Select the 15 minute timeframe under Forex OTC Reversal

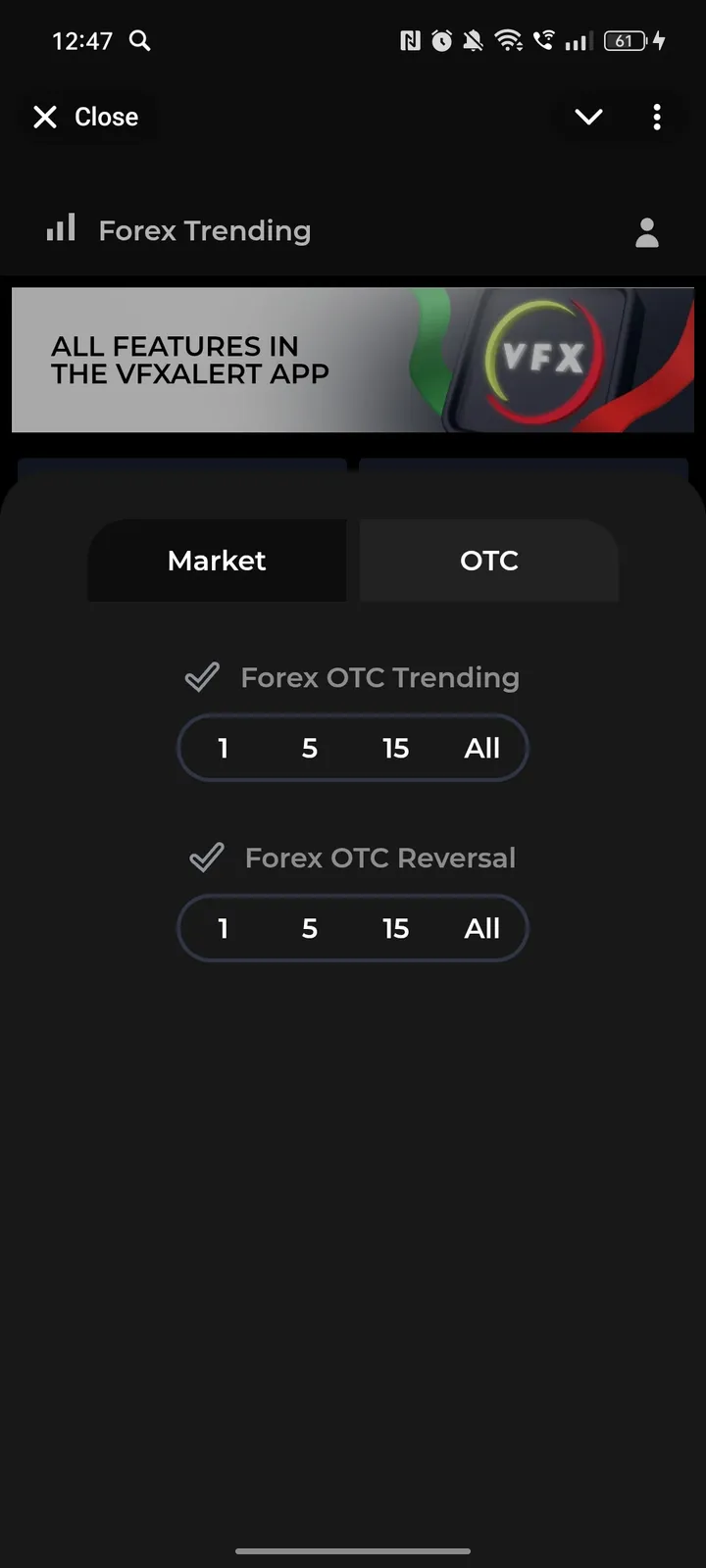pyautogui.click(x=395, y=928)
